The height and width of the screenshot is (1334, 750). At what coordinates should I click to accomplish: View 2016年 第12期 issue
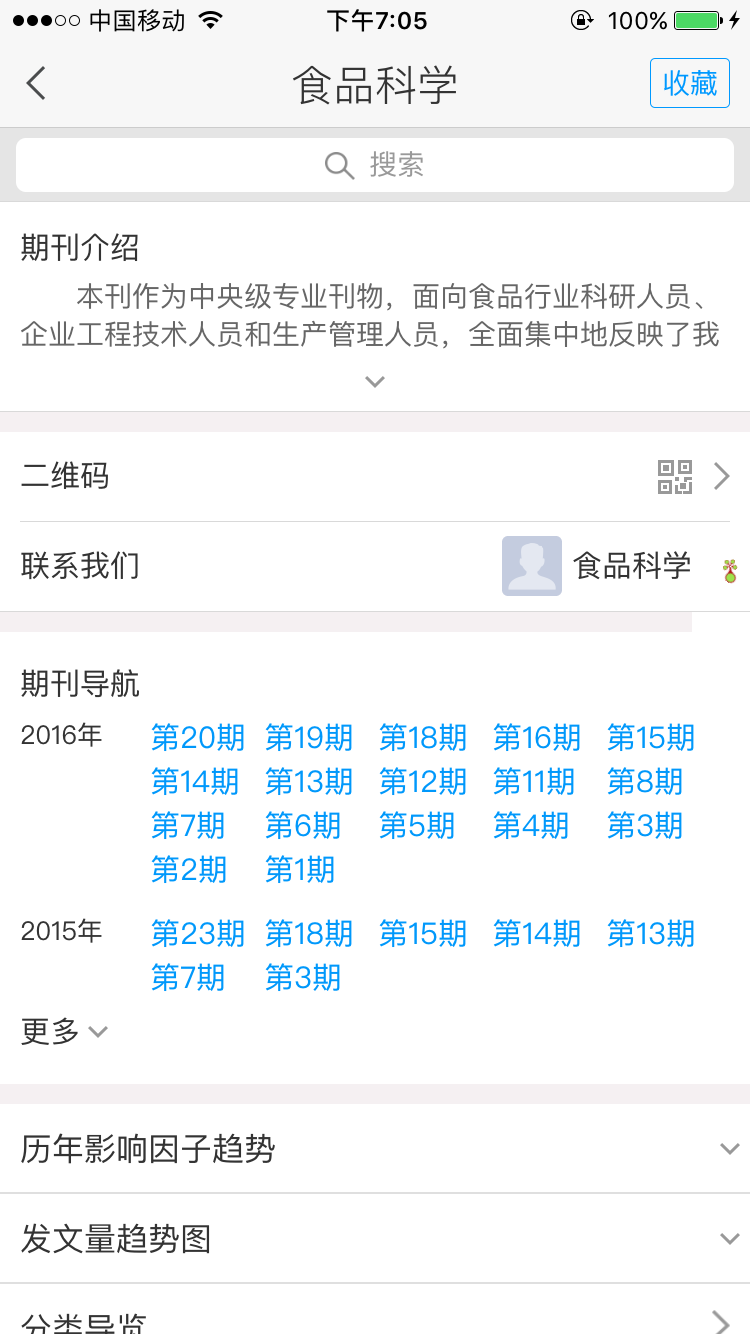tap(422, 781)
